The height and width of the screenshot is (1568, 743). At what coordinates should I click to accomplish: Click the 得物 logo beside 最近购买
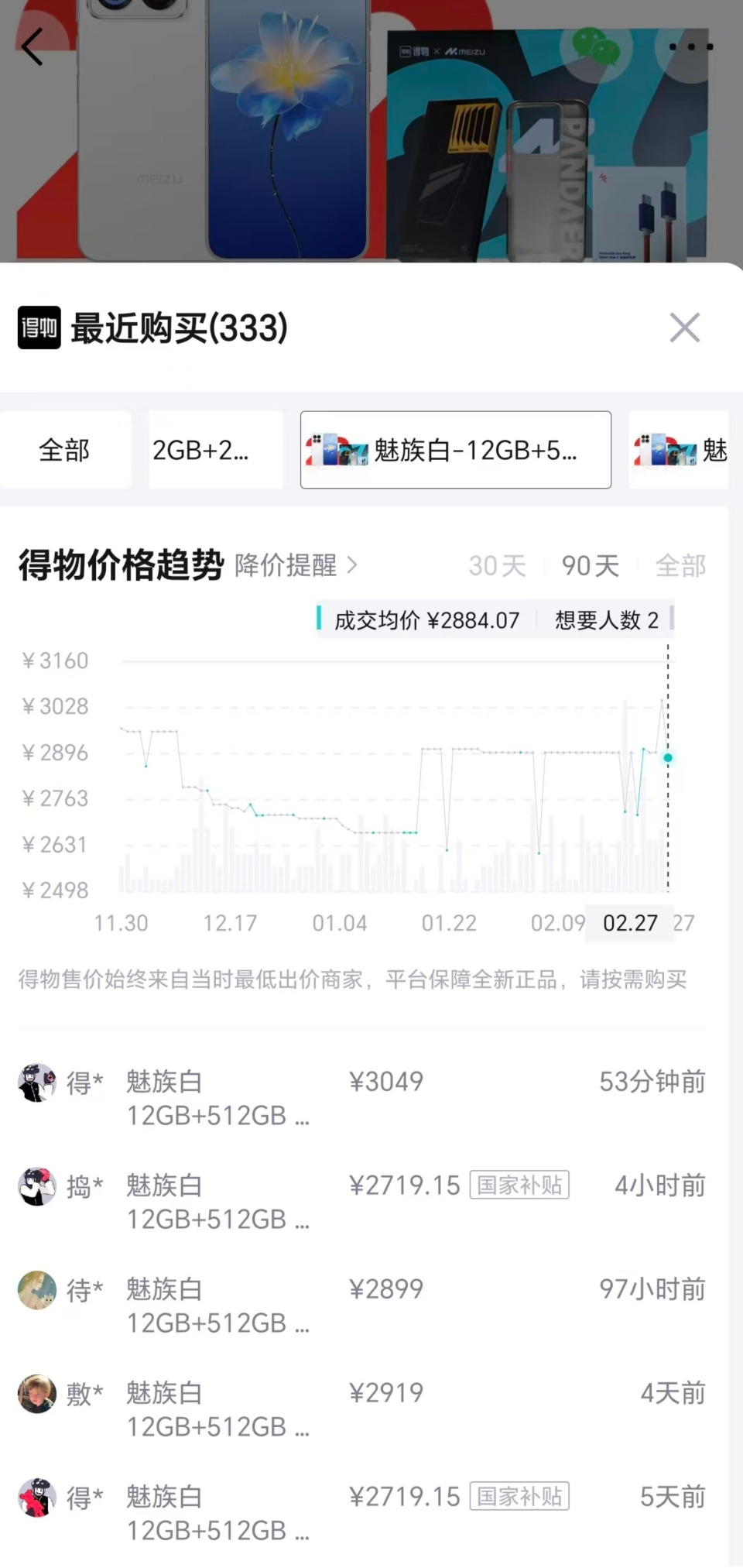(x=40, y=328)
